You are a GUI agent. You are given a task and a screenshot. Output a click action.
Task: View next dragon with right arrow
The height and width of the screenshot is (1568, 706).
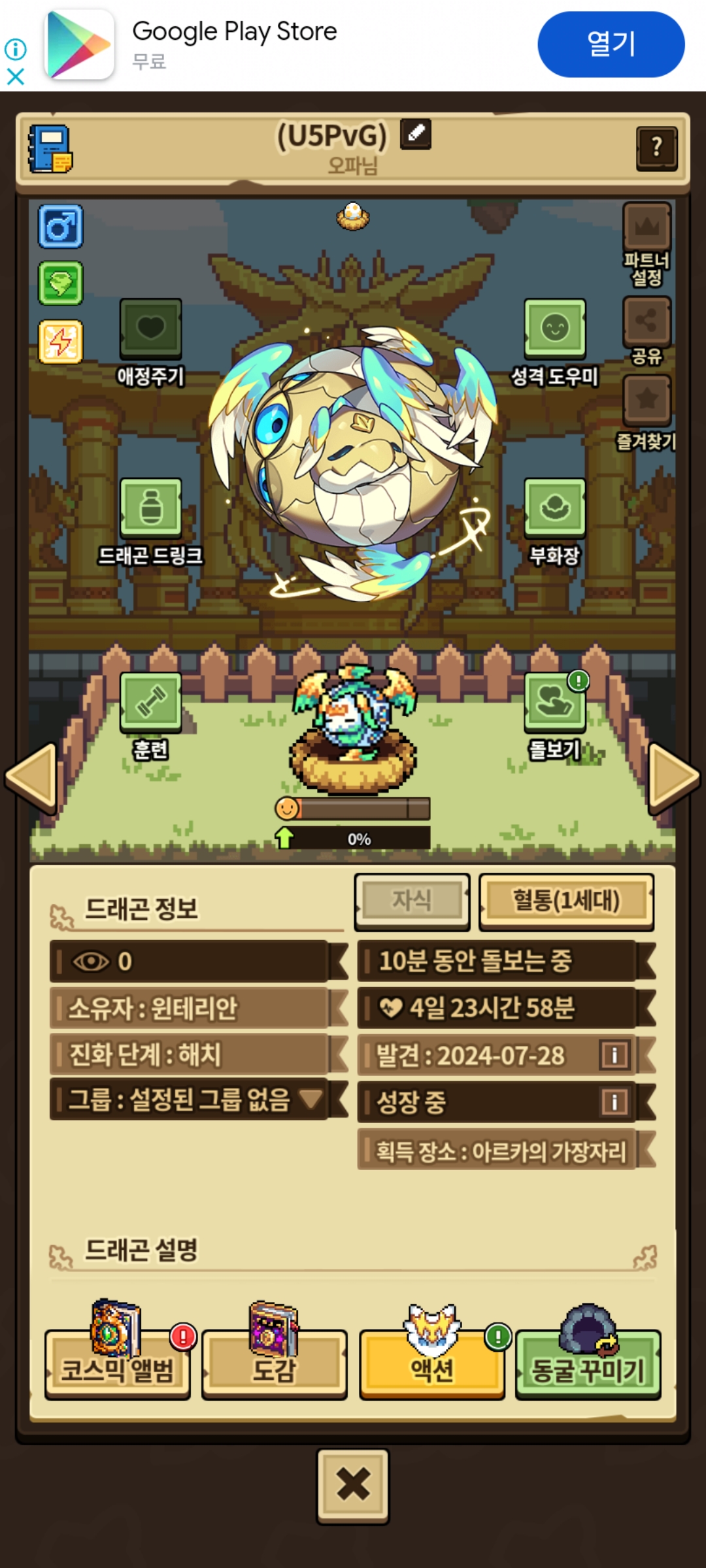point(673,777)
